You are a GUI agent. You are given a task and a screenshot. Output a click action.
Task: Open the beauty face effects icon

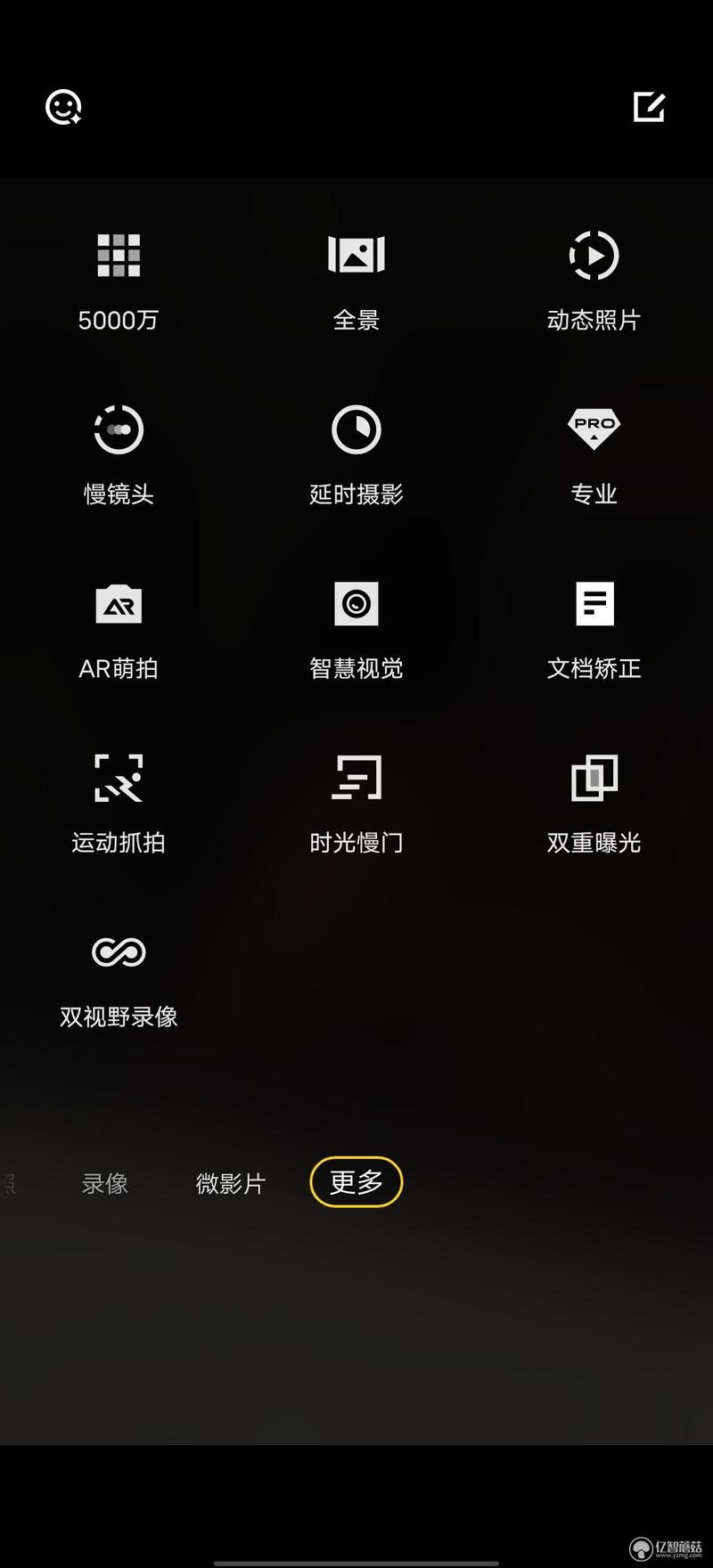point(63,107)
